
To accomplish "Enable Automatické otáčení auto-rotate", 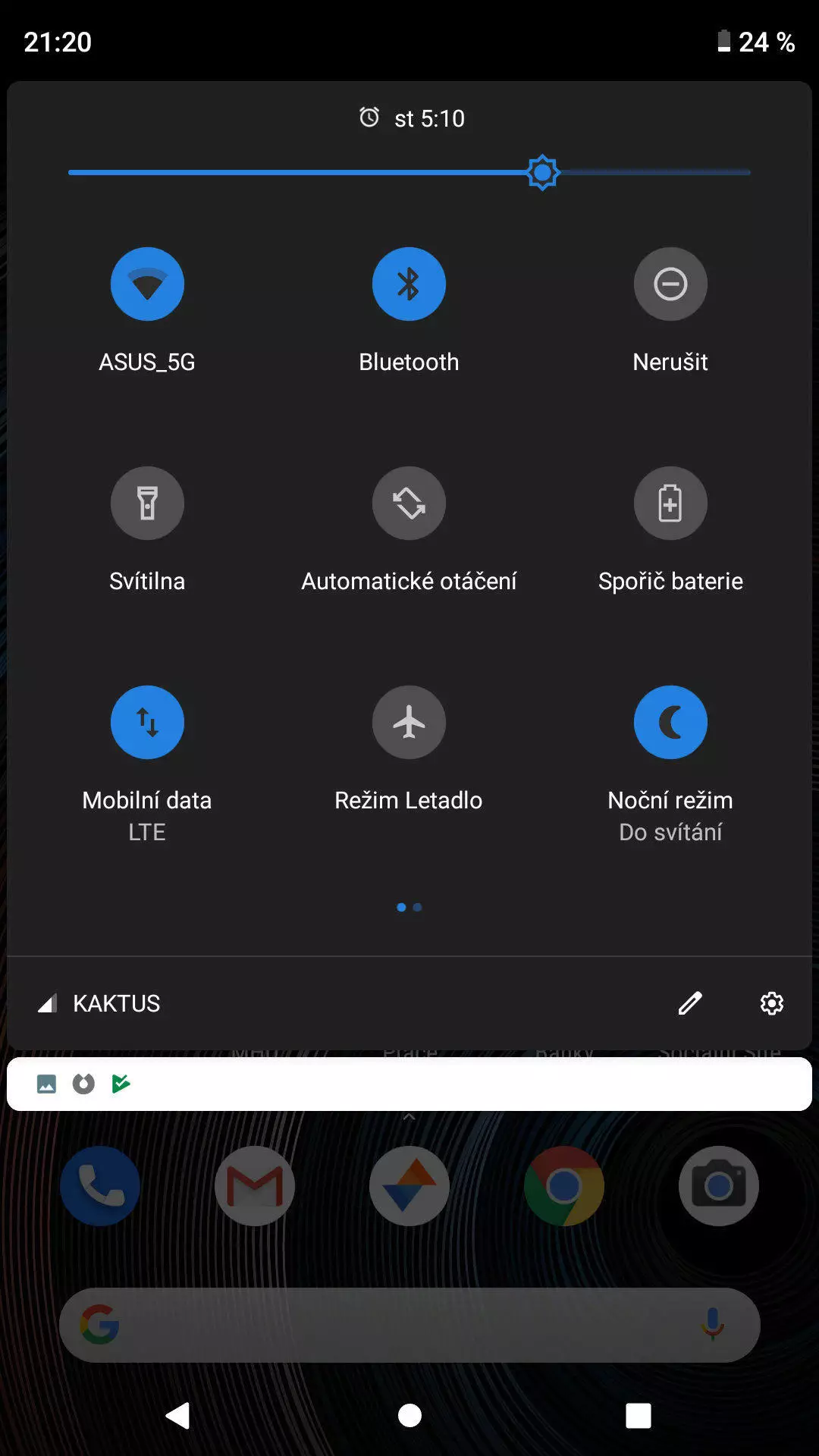I will (409, 504).
